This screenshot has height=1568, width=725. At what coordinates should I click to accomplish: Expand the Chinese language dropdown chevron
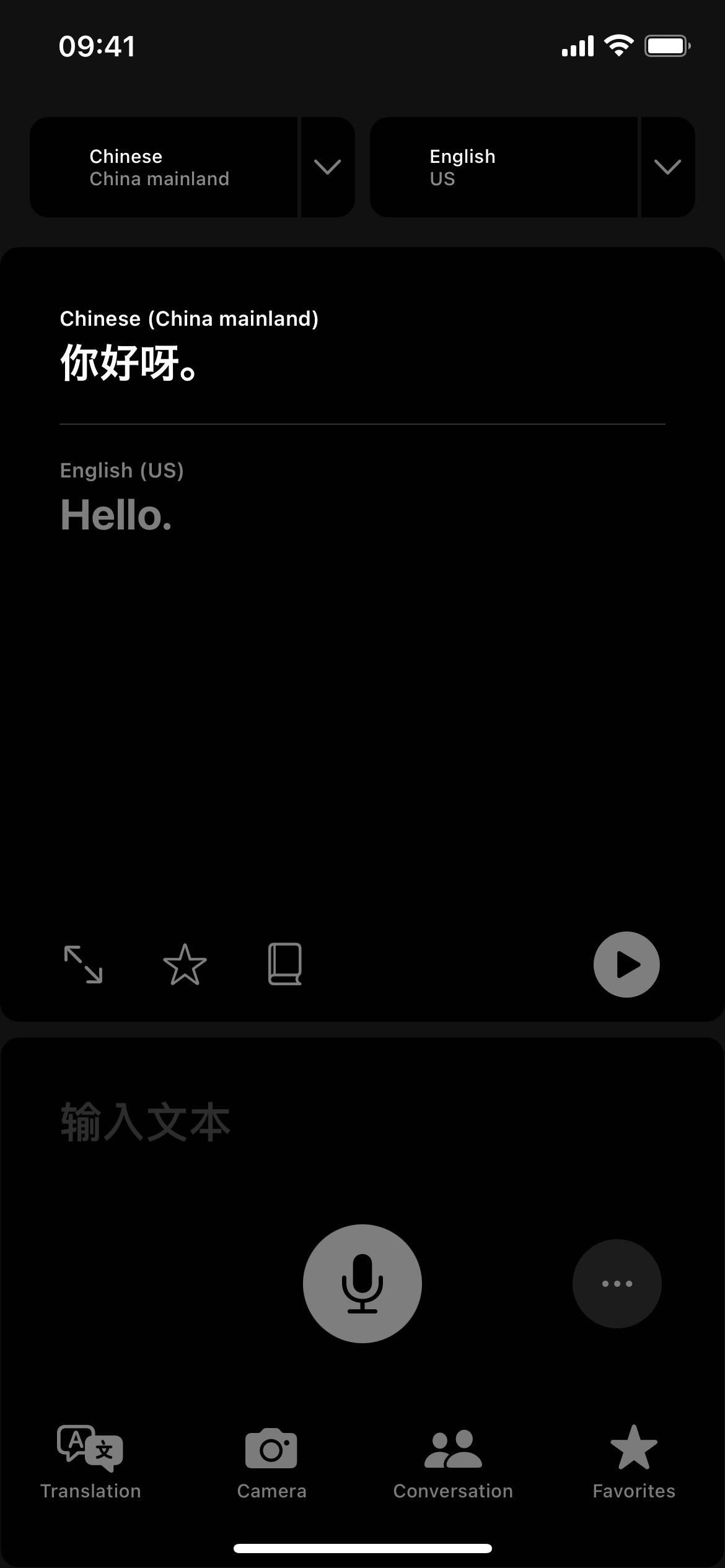tap(328, 167)
